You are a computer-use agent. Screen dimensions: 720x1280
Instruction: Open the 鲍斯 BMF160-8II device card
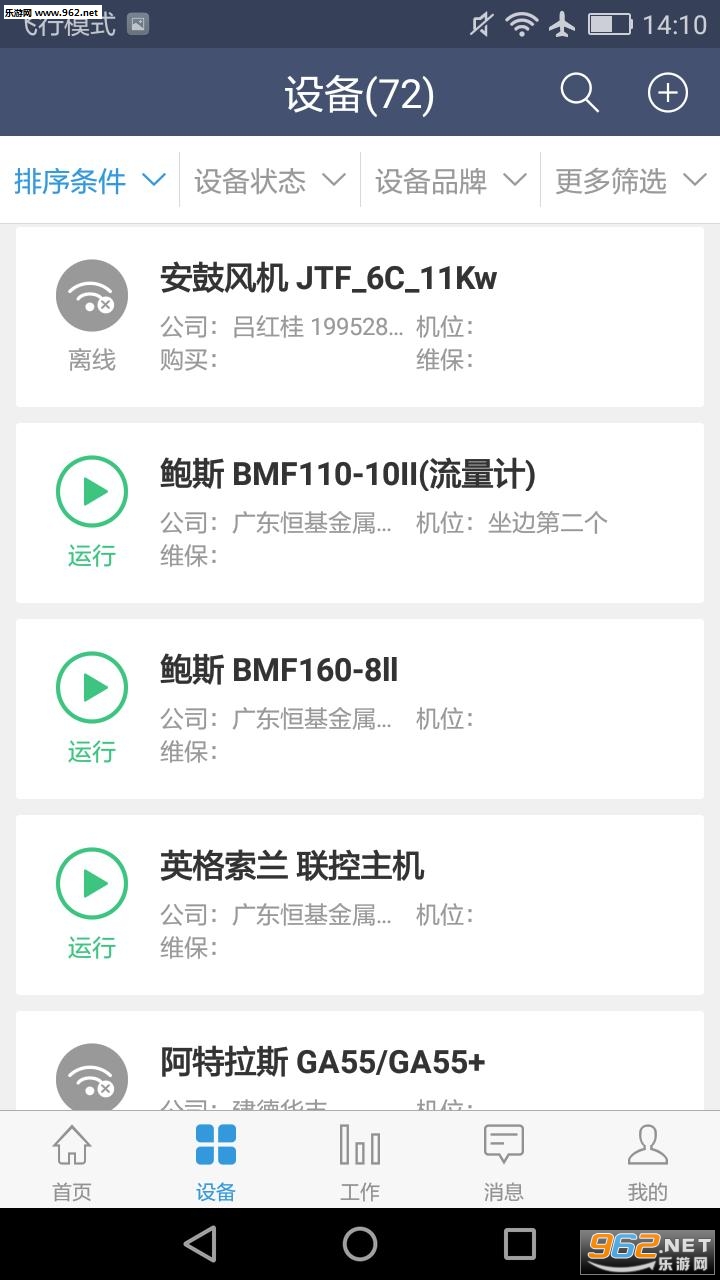[360, 709]
